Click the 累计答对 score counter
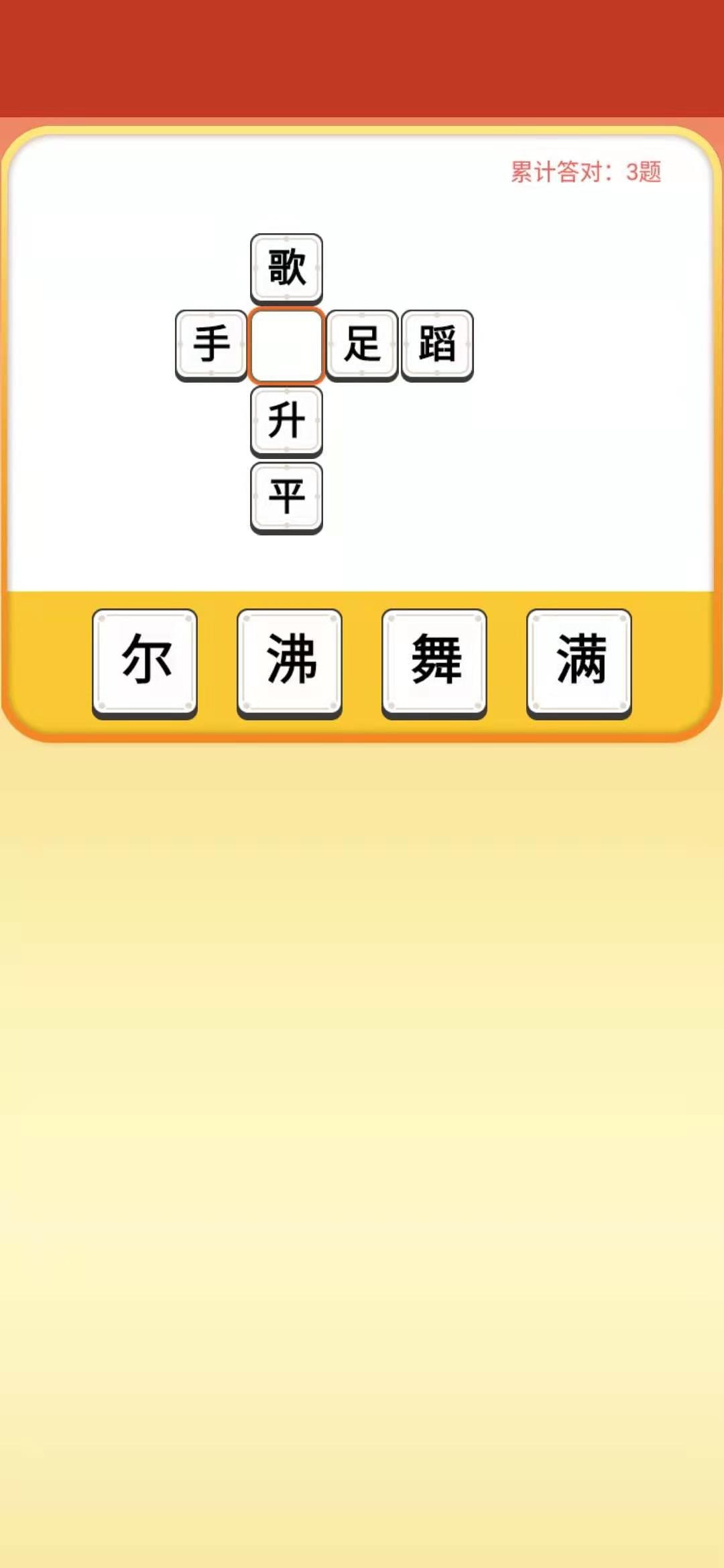 pos(587,172)
